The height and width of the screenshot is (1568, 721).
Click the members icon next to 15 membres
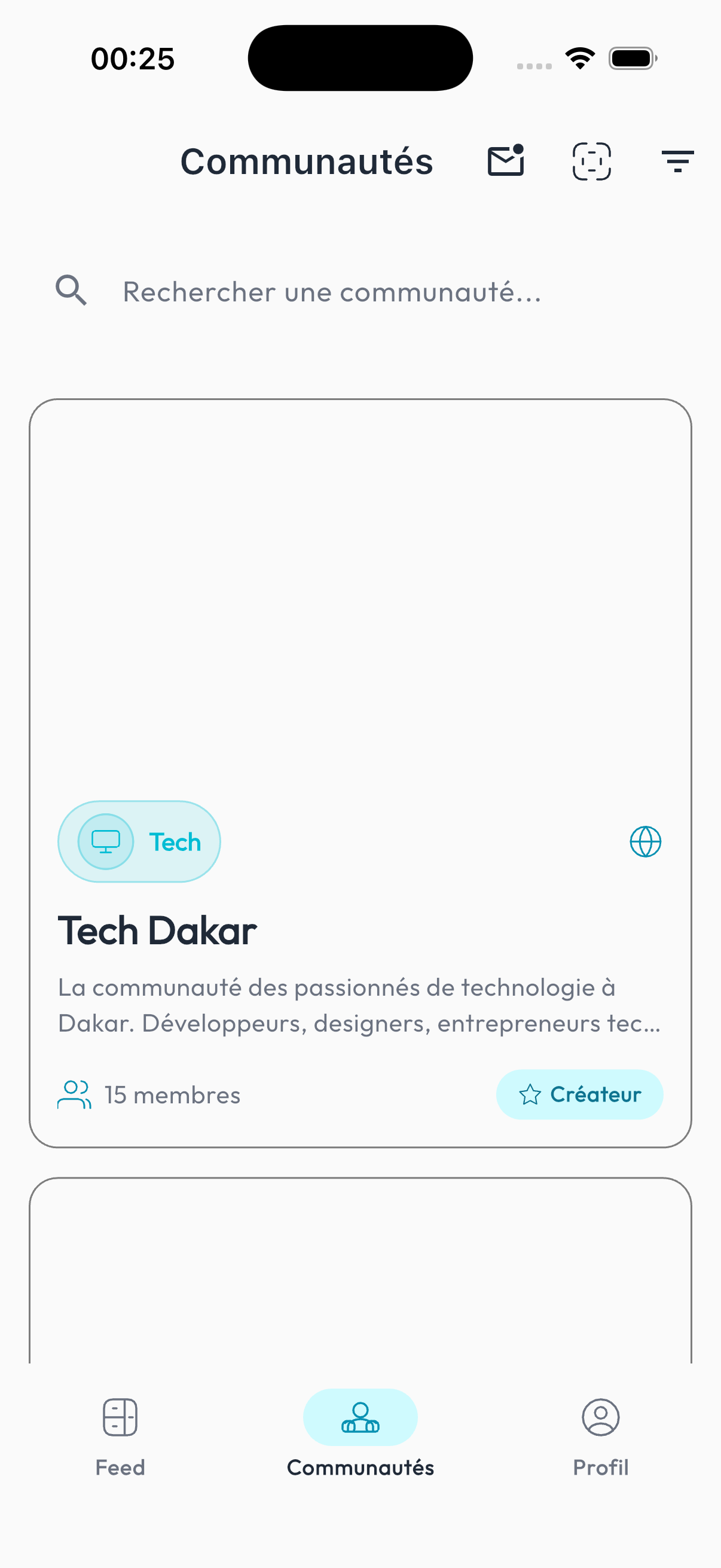[74, 1094]
